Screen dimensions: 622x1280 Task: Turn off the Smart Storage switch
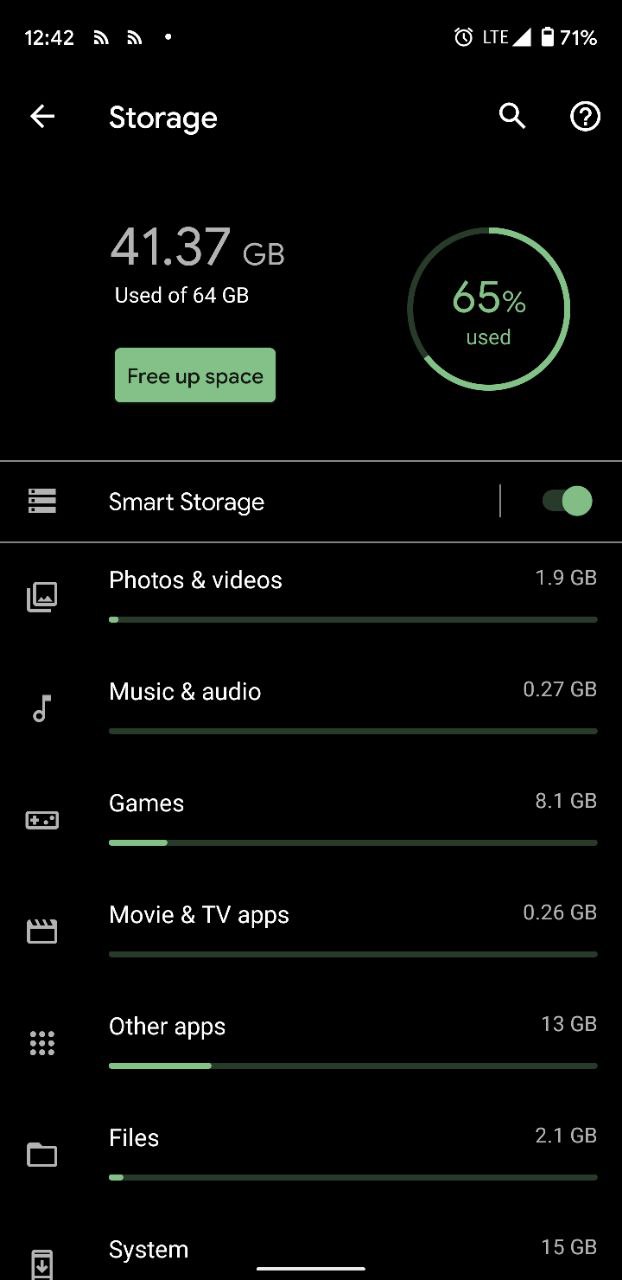tap(567, 501)
